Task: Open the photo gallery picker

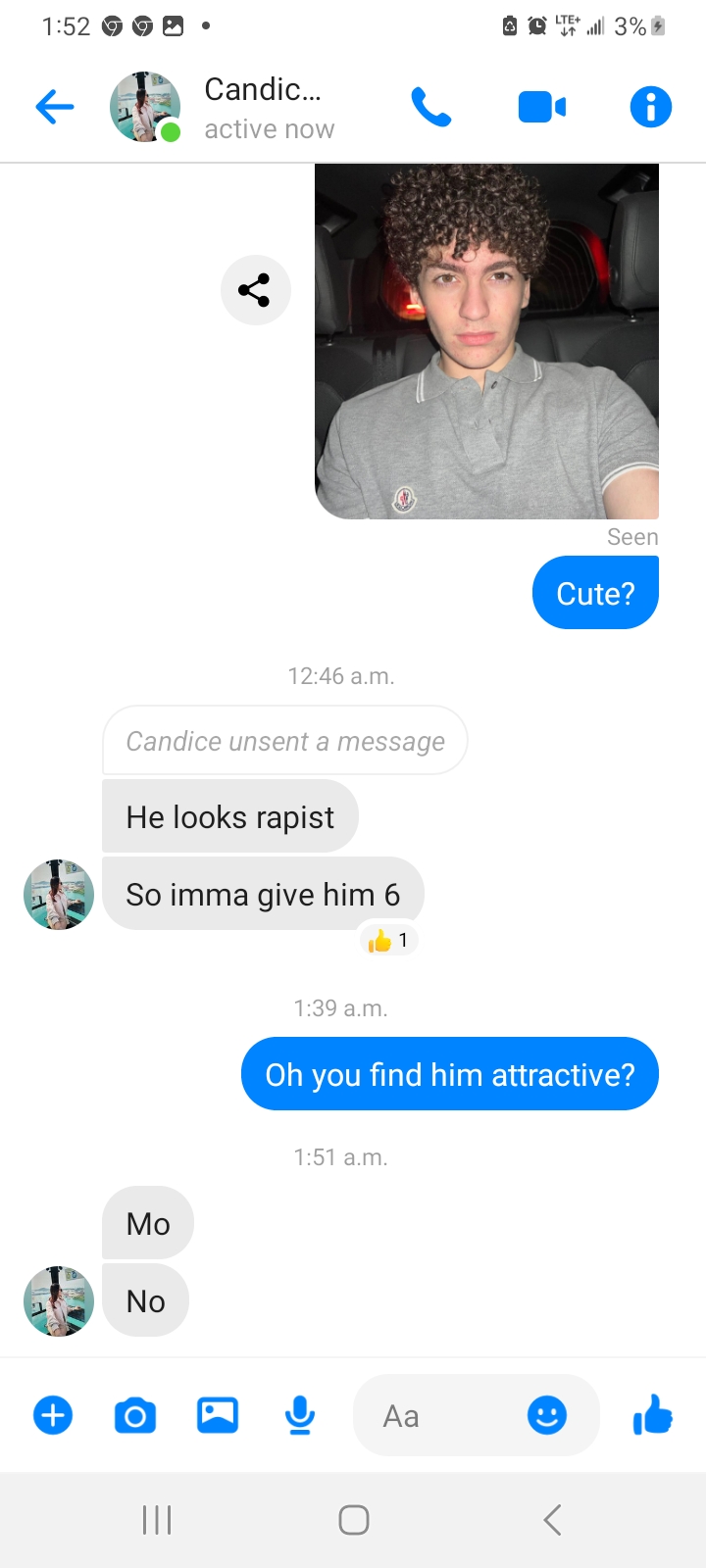Action: click(218, 1416)
